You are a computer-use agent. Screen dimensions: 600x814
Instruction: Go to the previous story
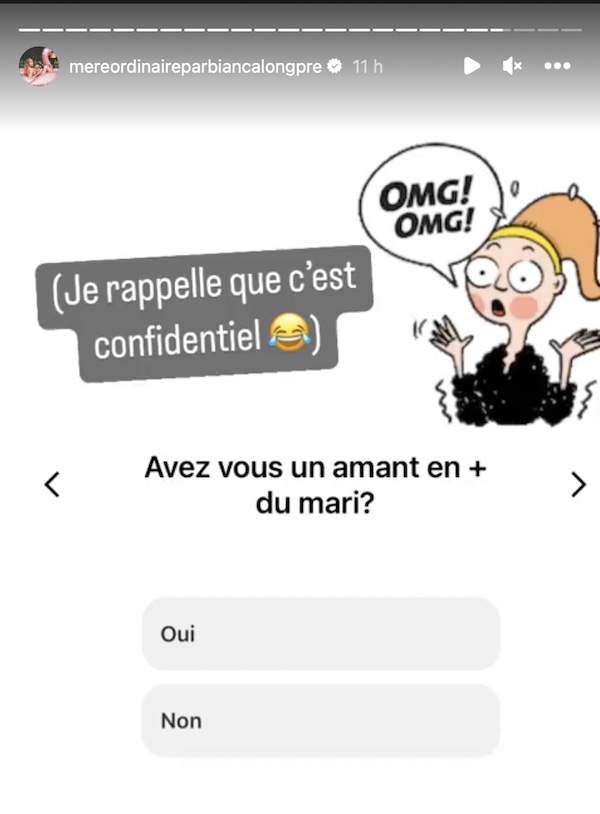click(54, 485)
